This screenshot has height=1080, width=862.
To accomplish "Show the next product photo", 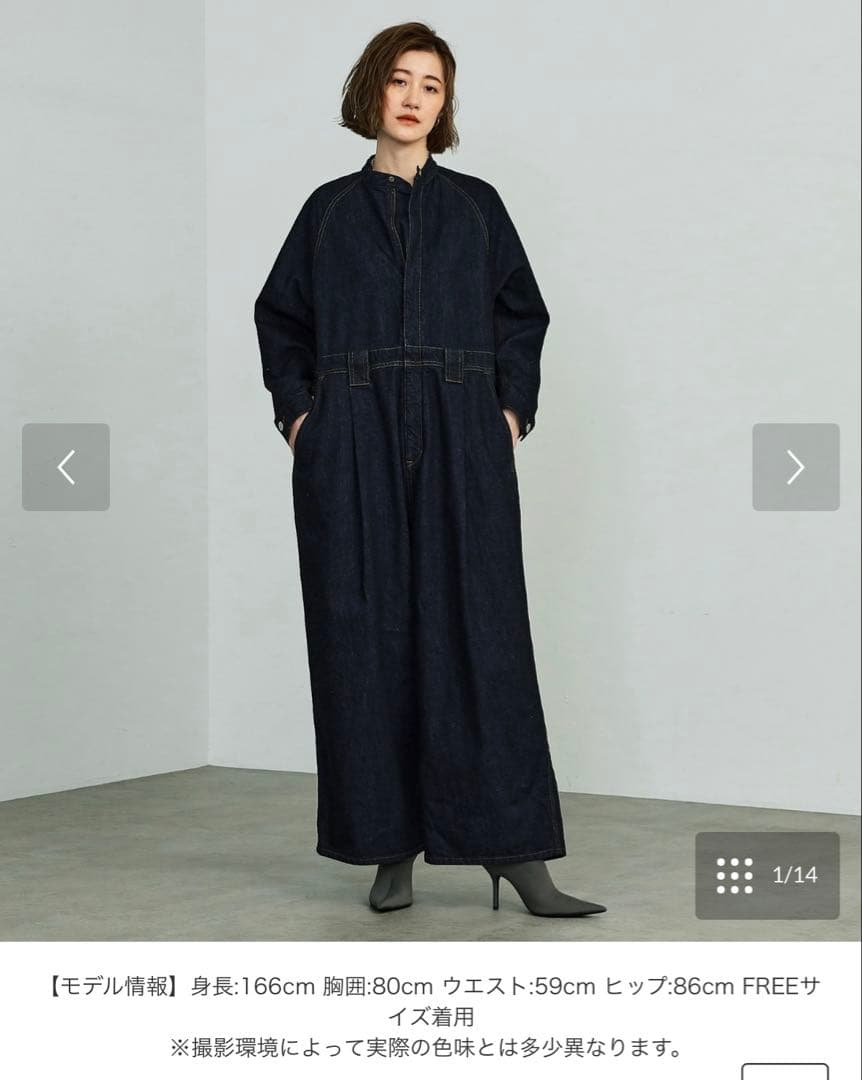I will (x=795, y=467).
